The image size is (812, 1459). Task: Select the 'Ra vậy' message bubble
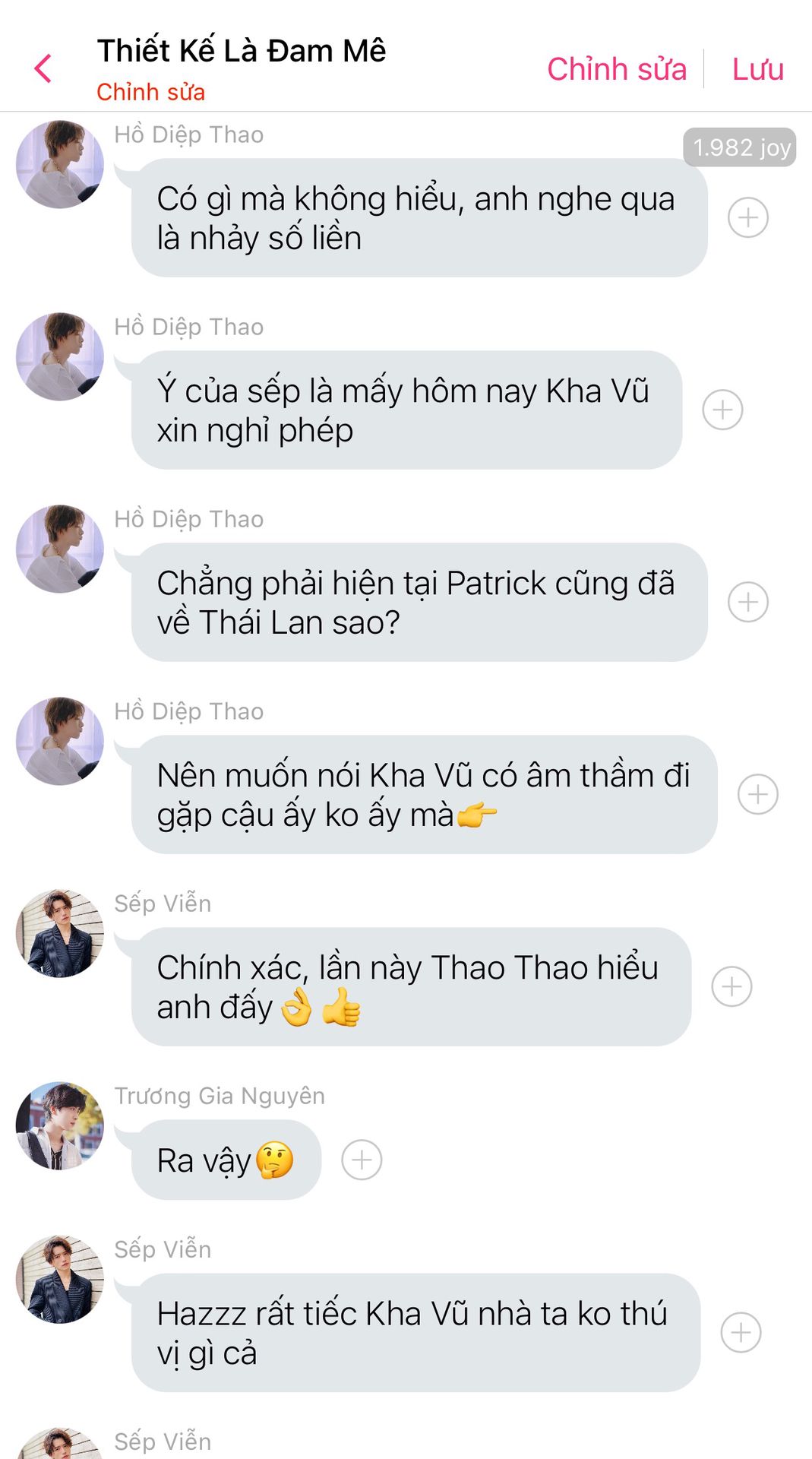coord(225,1160)
